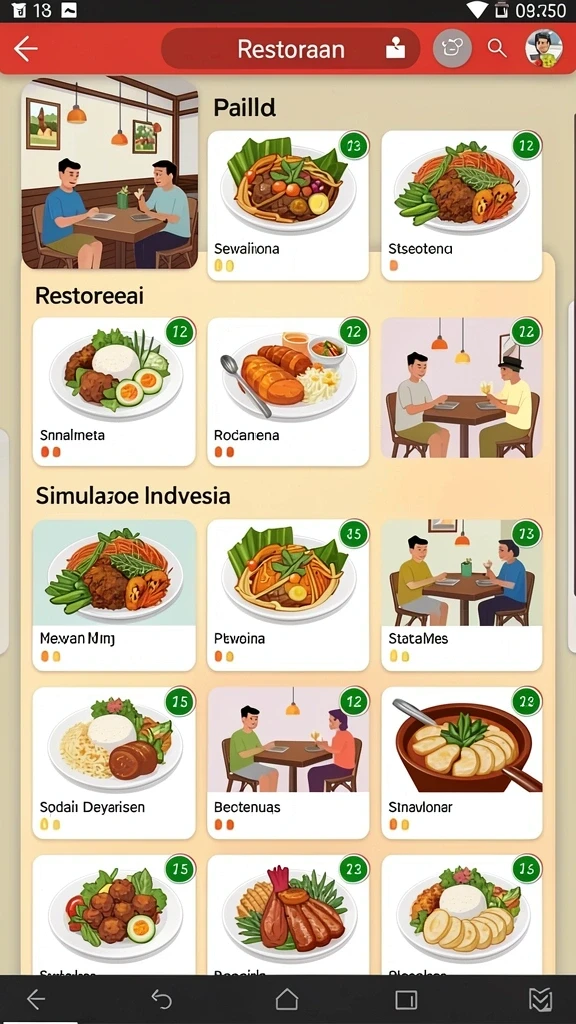
Task: Open the Sewaliona dish card
Action: click(287, 205)
